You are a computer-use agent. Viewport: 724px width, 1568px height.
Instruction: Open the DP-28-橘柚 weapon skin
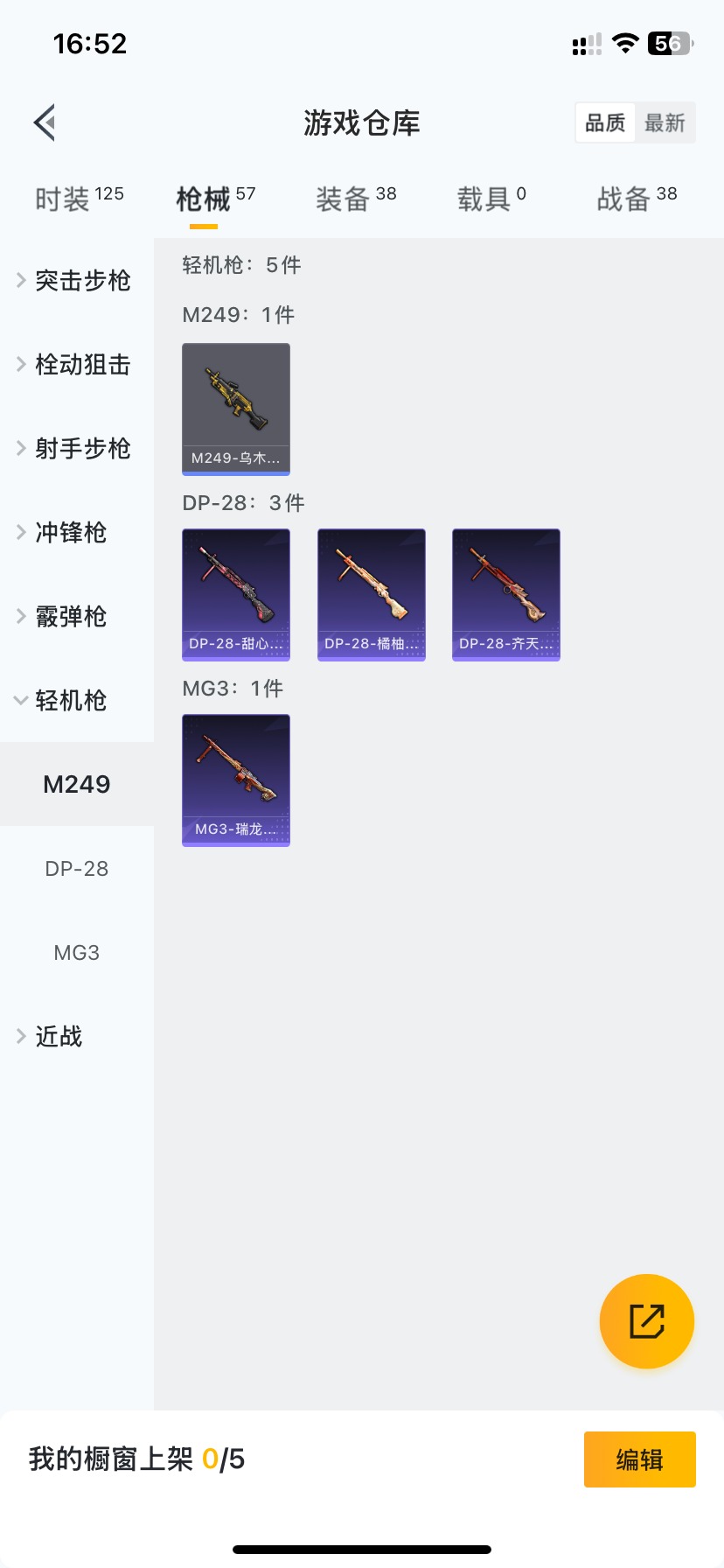(372, 595)
